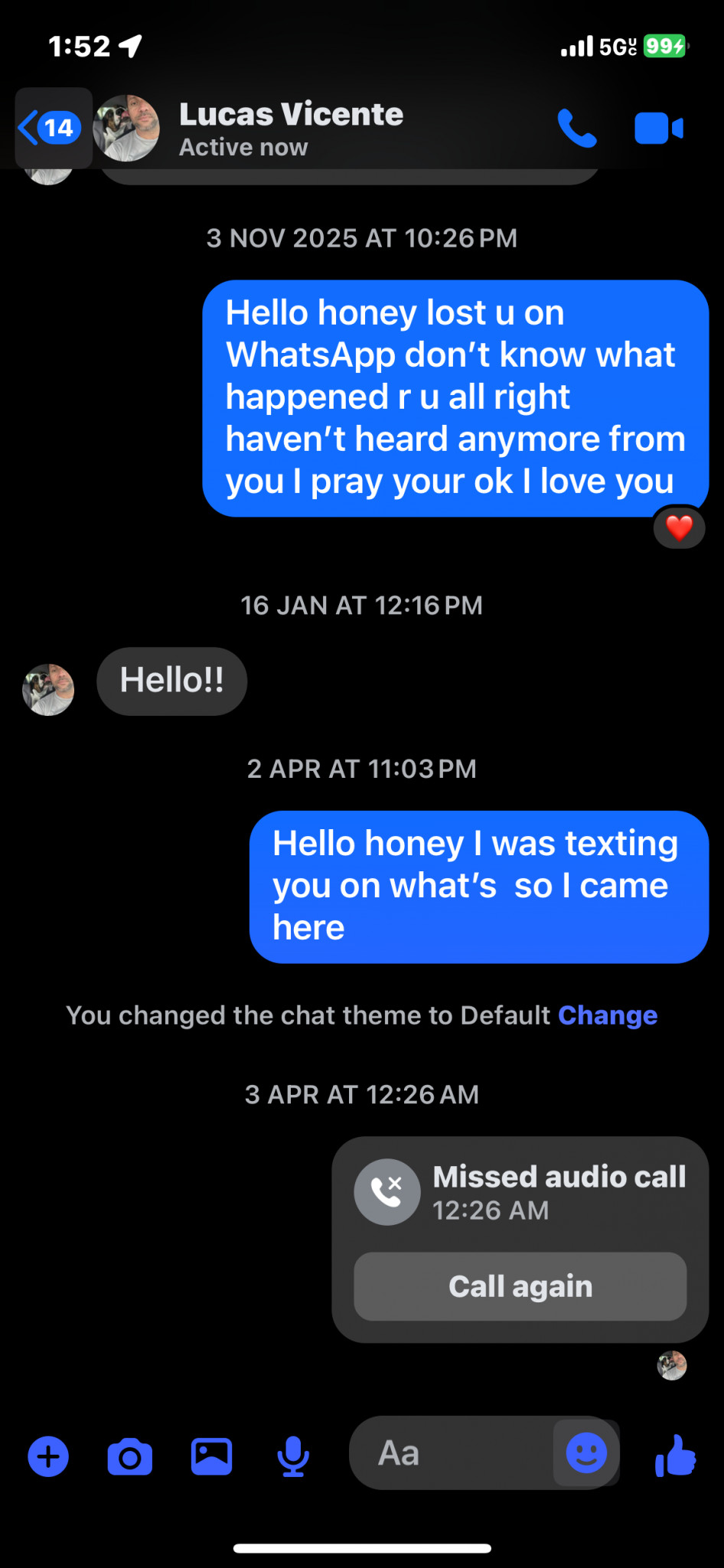
Task: Start a video call with Lucas Vicente
Action: (658, 128)
